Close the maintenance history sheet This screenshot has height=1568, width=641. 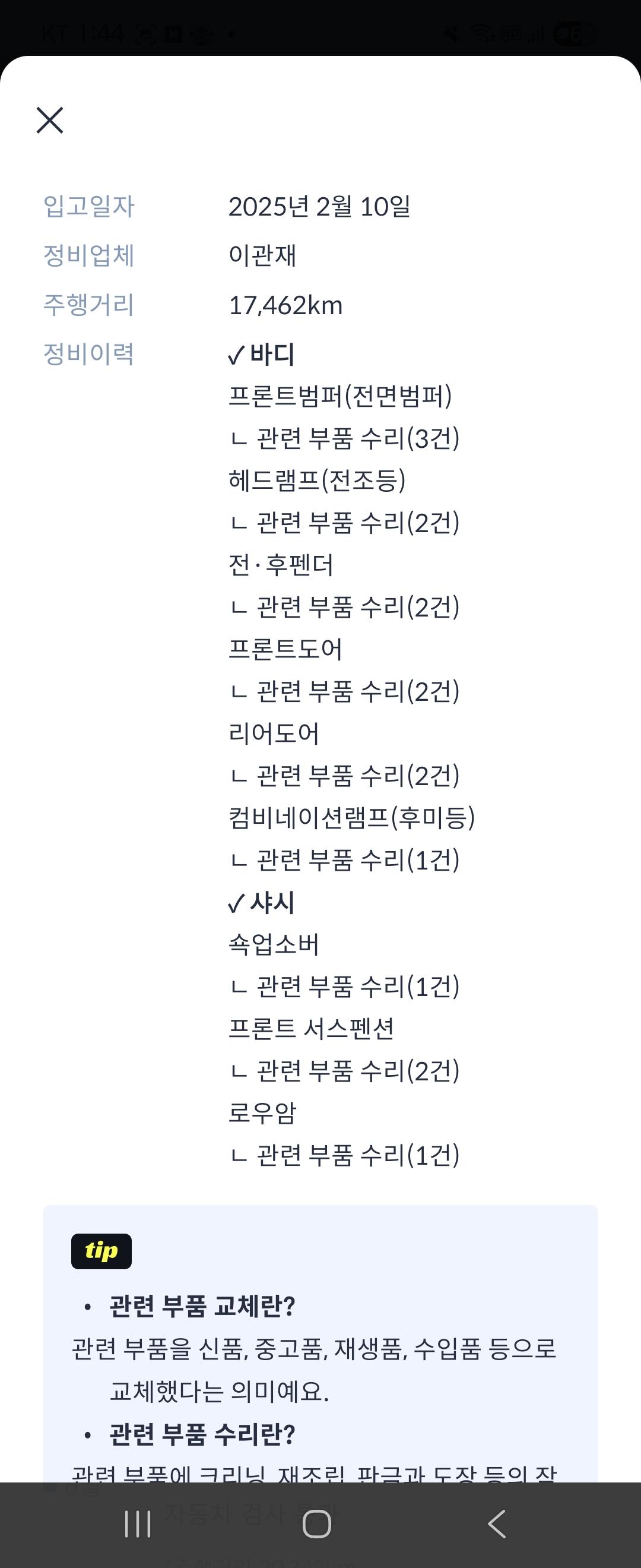pos(50,120)
